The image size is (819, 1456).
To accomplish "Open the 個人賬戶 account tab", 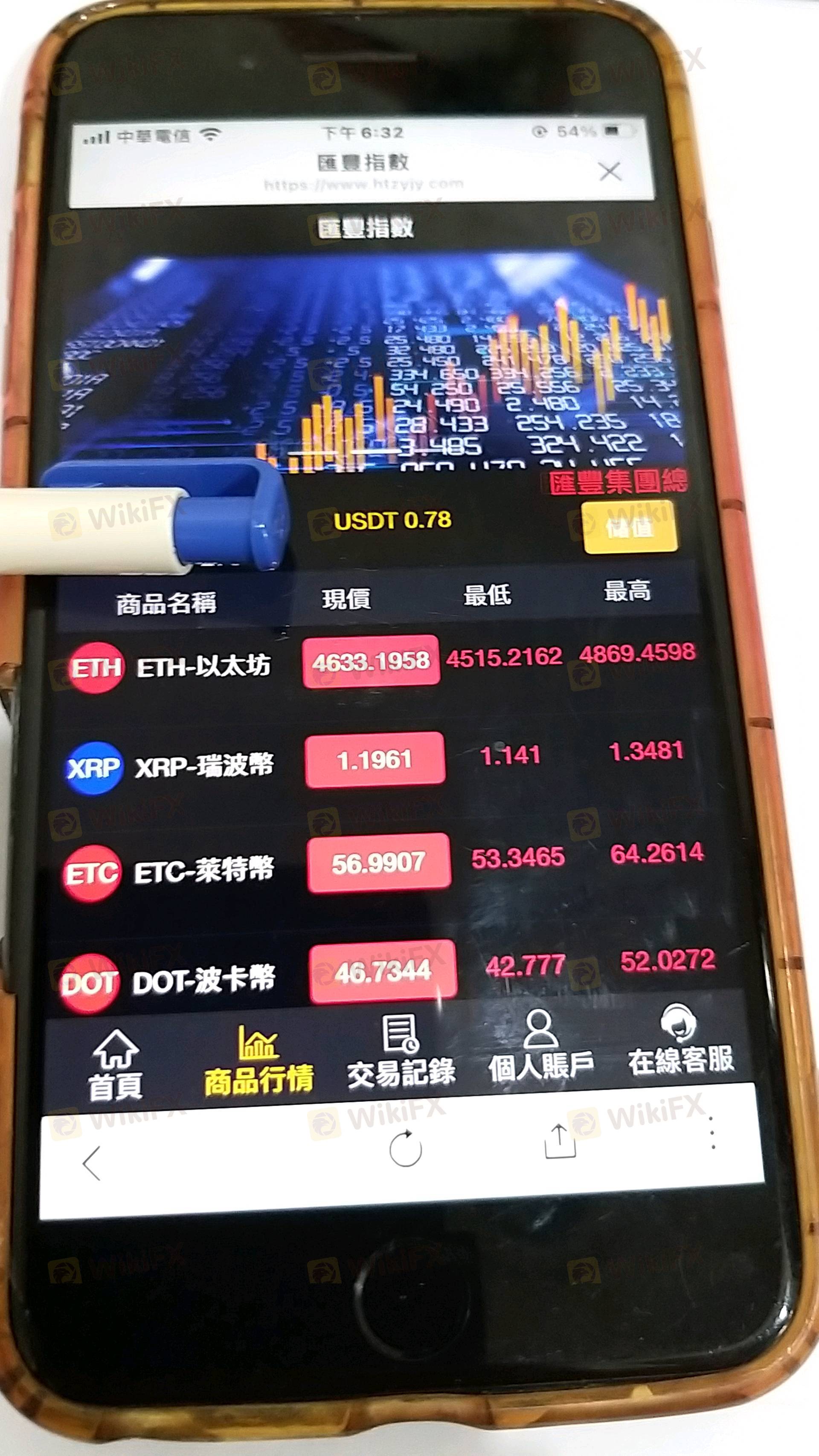I will coord(541,1048).
